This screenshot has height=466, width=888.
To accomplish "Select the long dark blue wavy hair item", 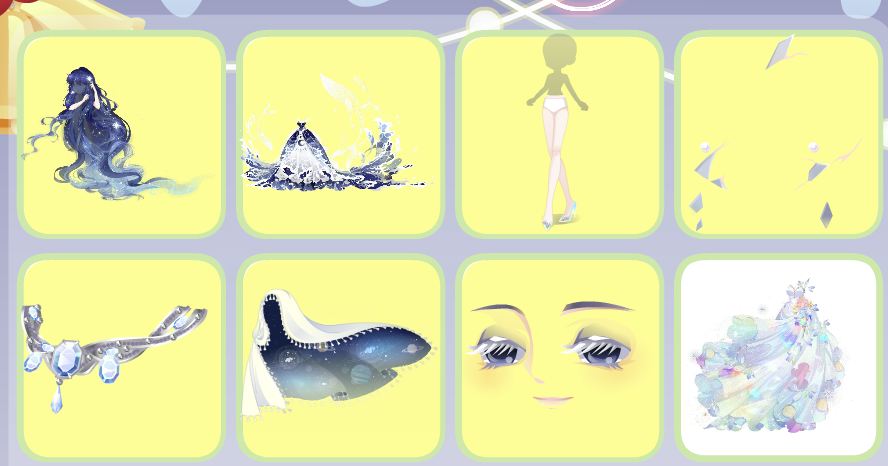I will coord(120,134).
